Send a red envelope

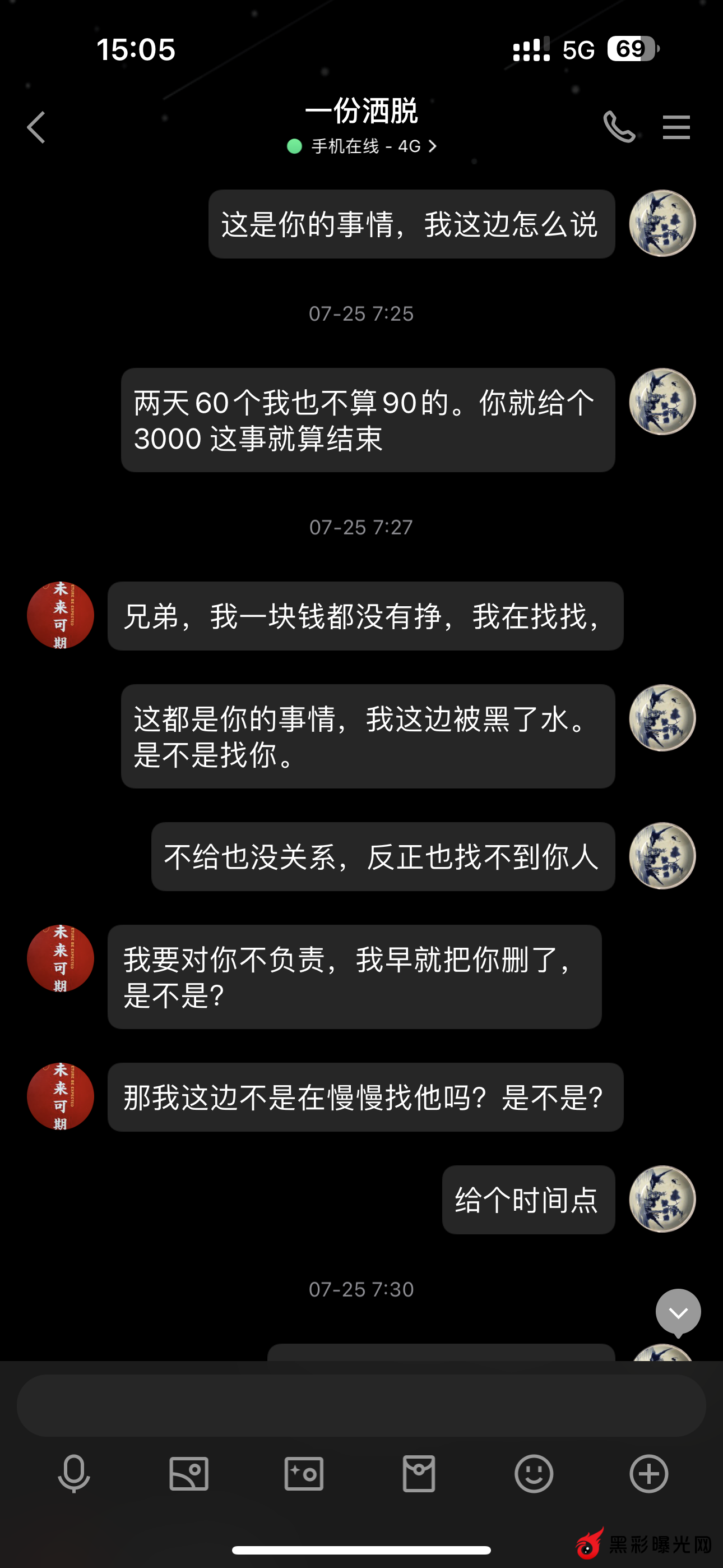pos(419,1474)
